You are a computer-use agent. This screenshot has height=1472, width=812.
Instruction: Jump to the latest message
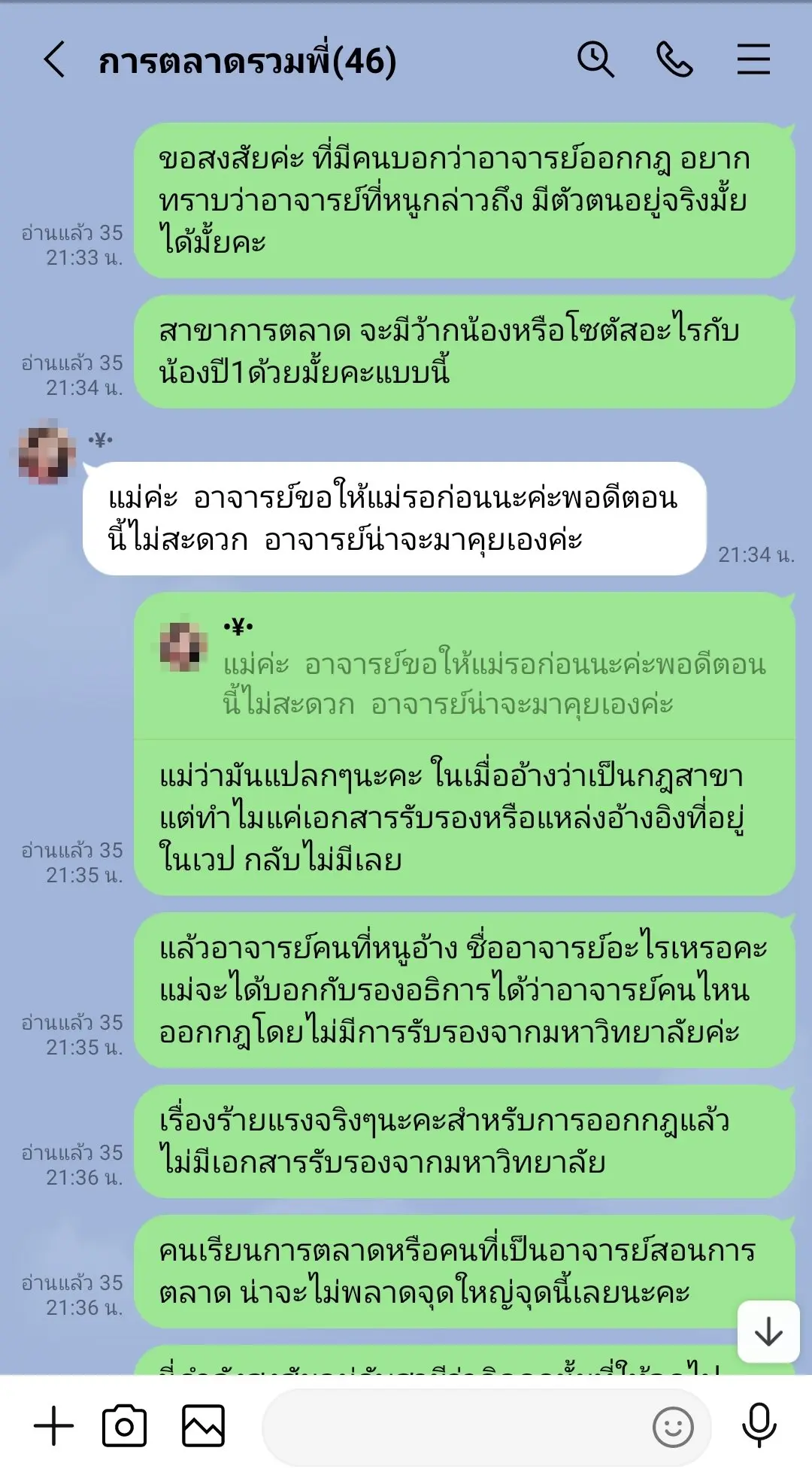[768, 1332]
